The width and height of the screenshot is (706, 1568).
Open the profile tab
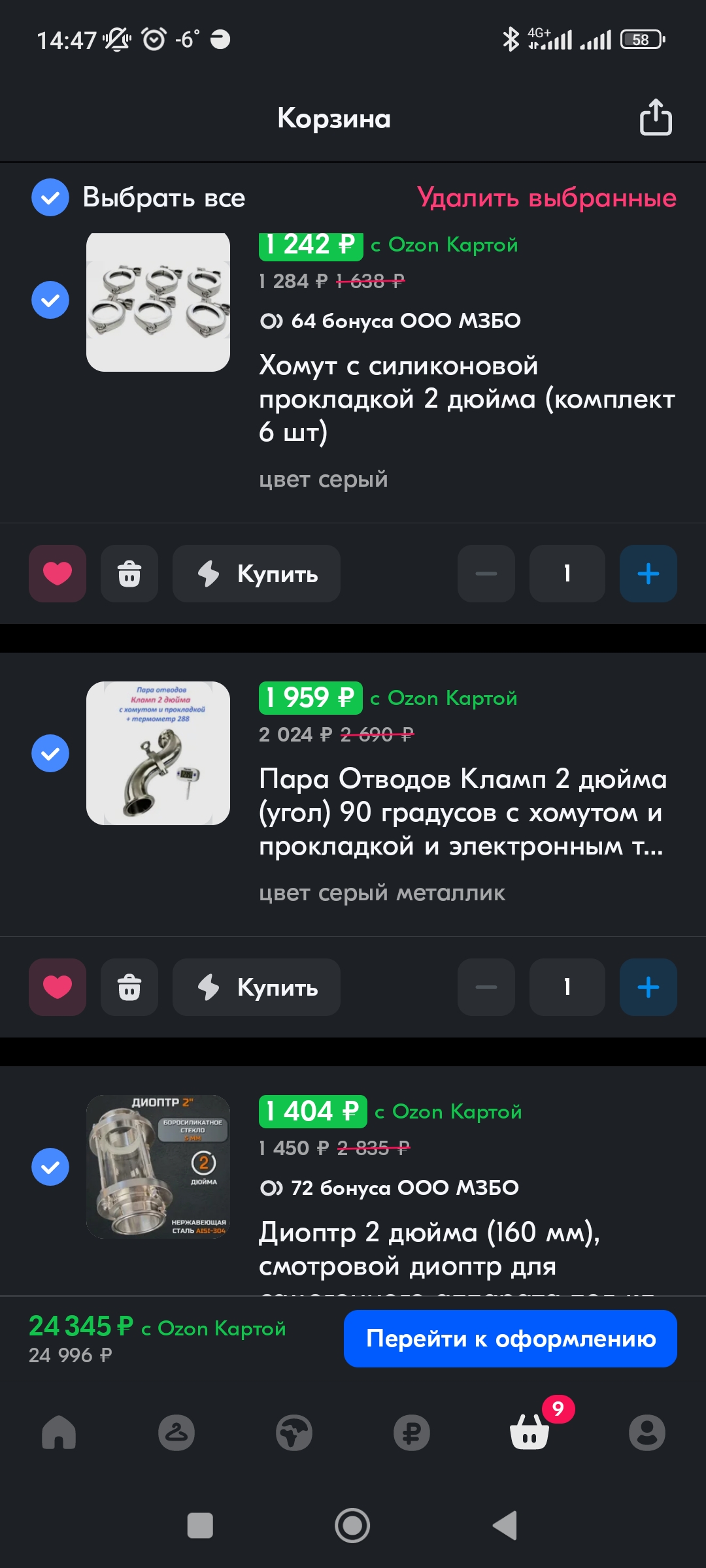[x=647, y=1433]
